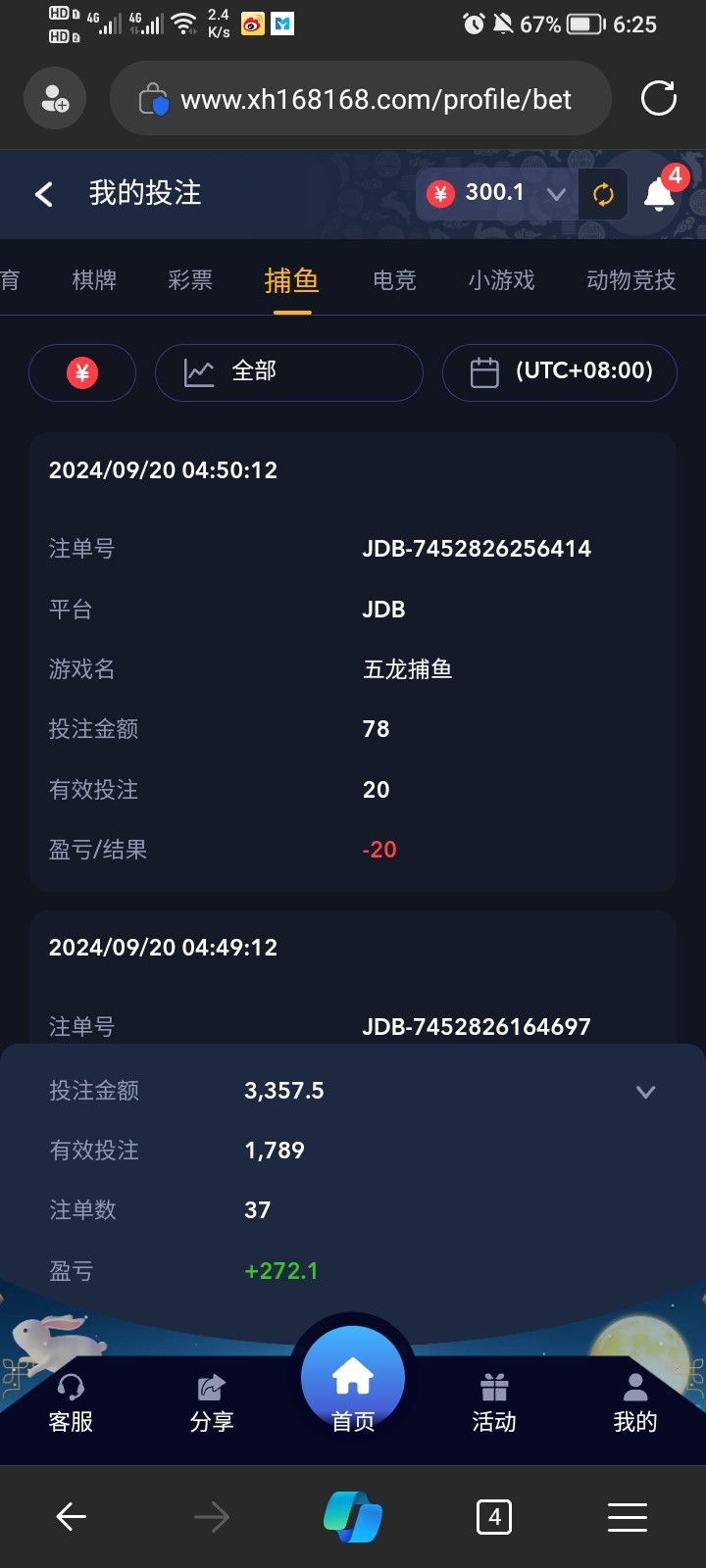The image size is (706, 1568).
Task: Go to 首页 home
Action: 353,1384
